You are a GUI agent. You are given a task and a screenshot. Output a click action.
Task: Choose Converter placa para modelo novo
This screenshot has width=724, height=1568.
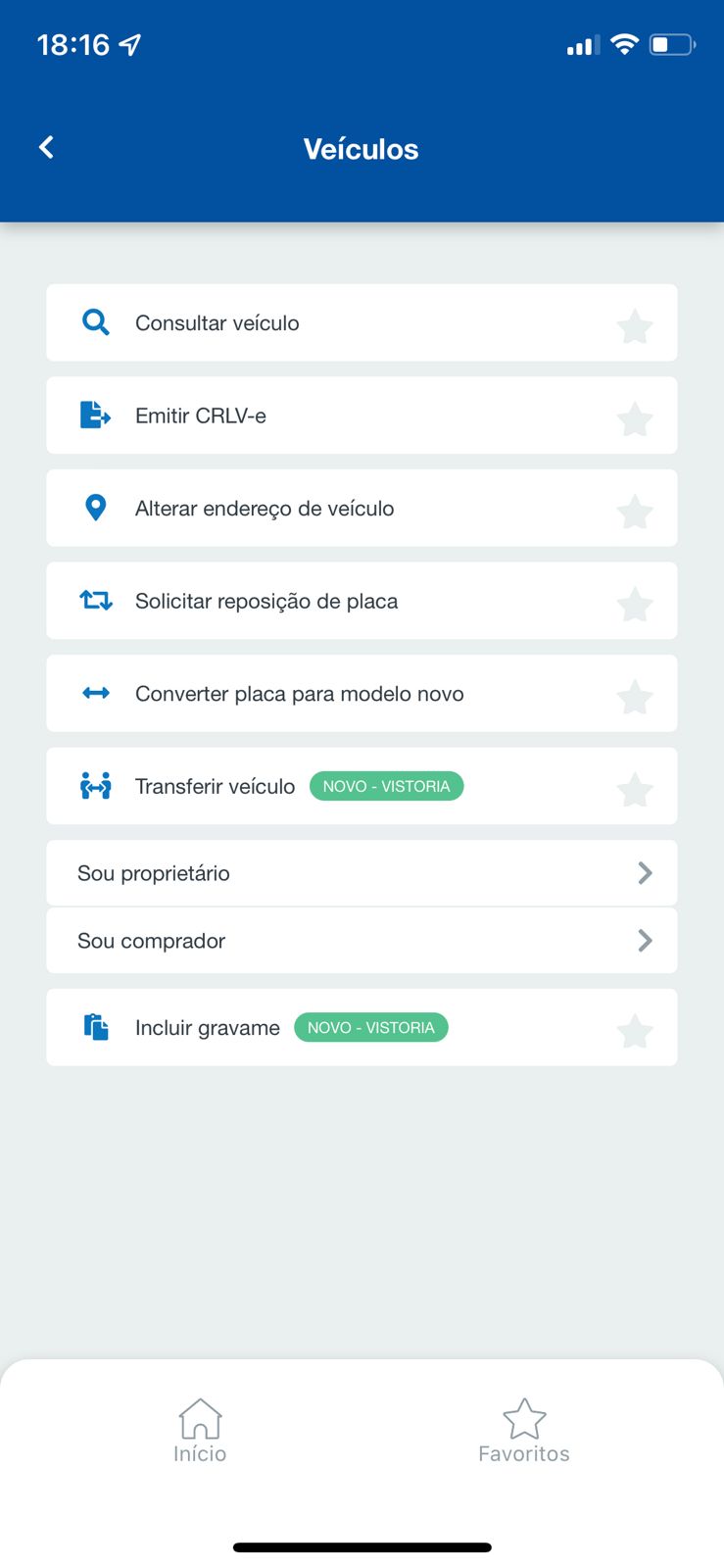pyautogui.click(x=299, y=694)
